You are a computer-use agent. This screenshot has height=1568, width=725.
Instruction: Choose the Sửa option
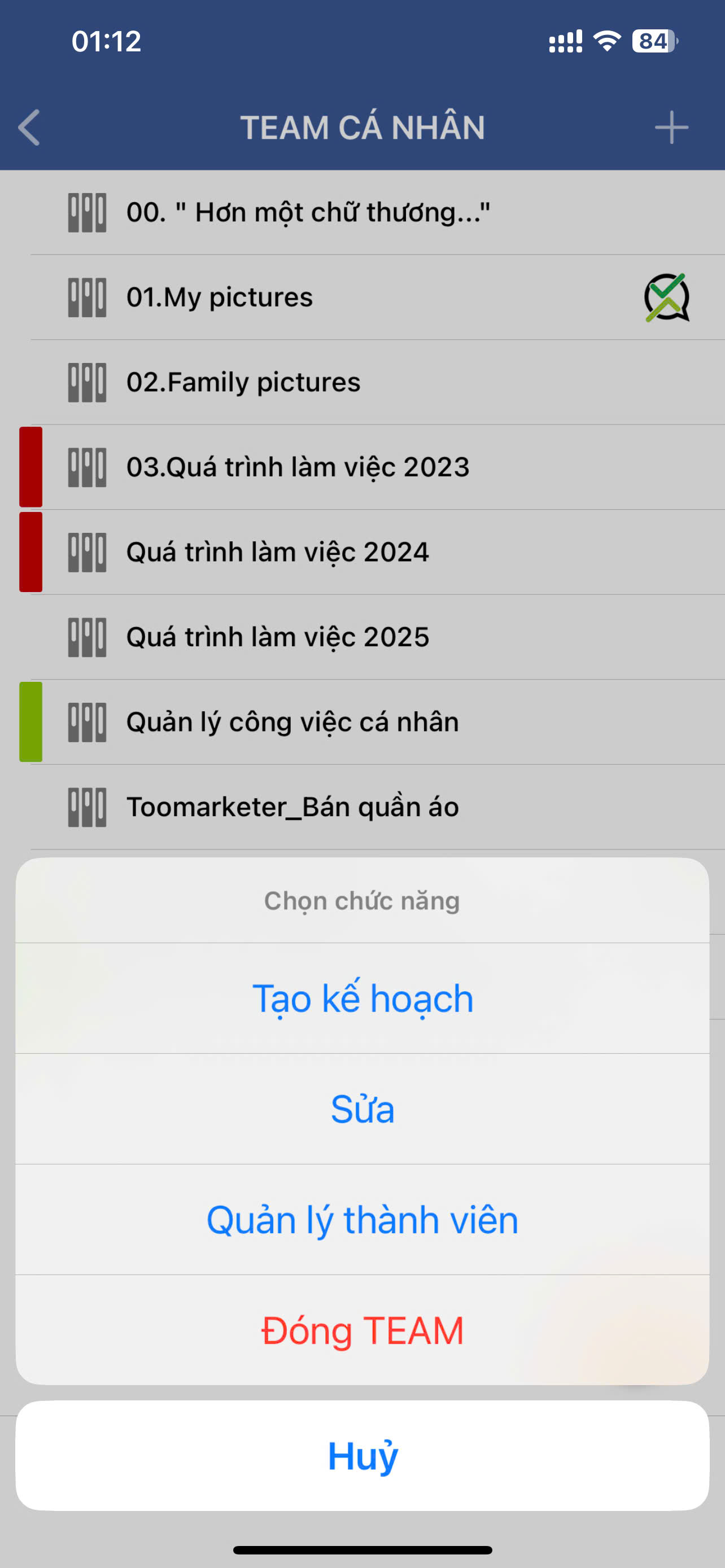[x=362, y=1109]
